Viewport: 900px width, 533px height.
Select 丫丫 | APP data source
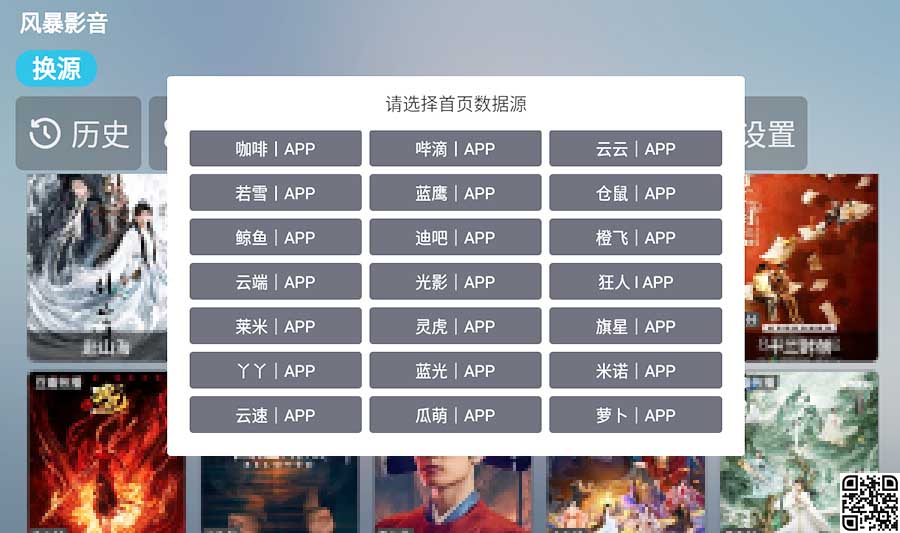[275, 370]
